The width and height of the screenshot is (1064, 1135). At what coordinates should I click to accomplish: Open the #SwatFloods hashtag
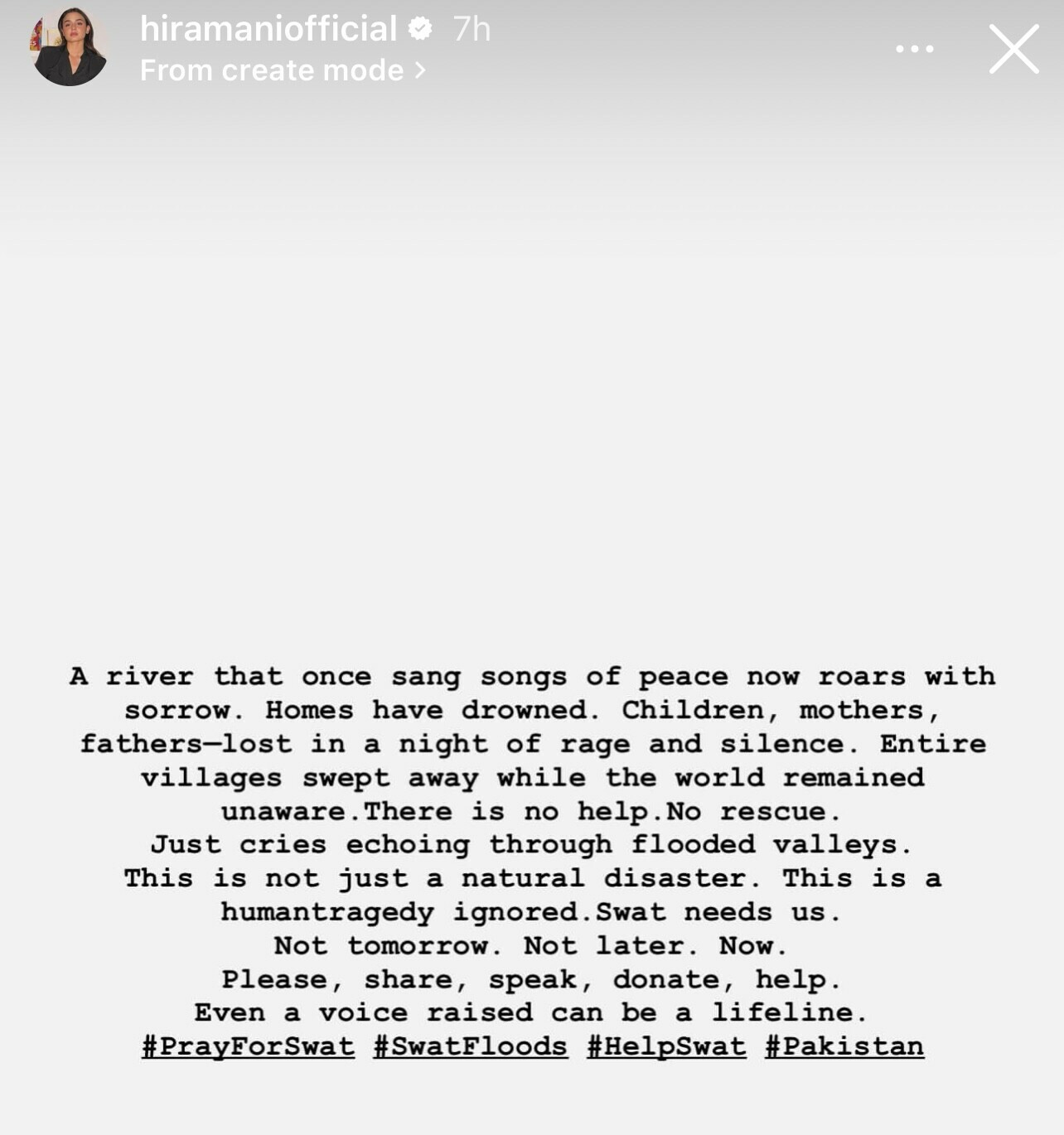pyautogui.click(x=470, y=1046)
